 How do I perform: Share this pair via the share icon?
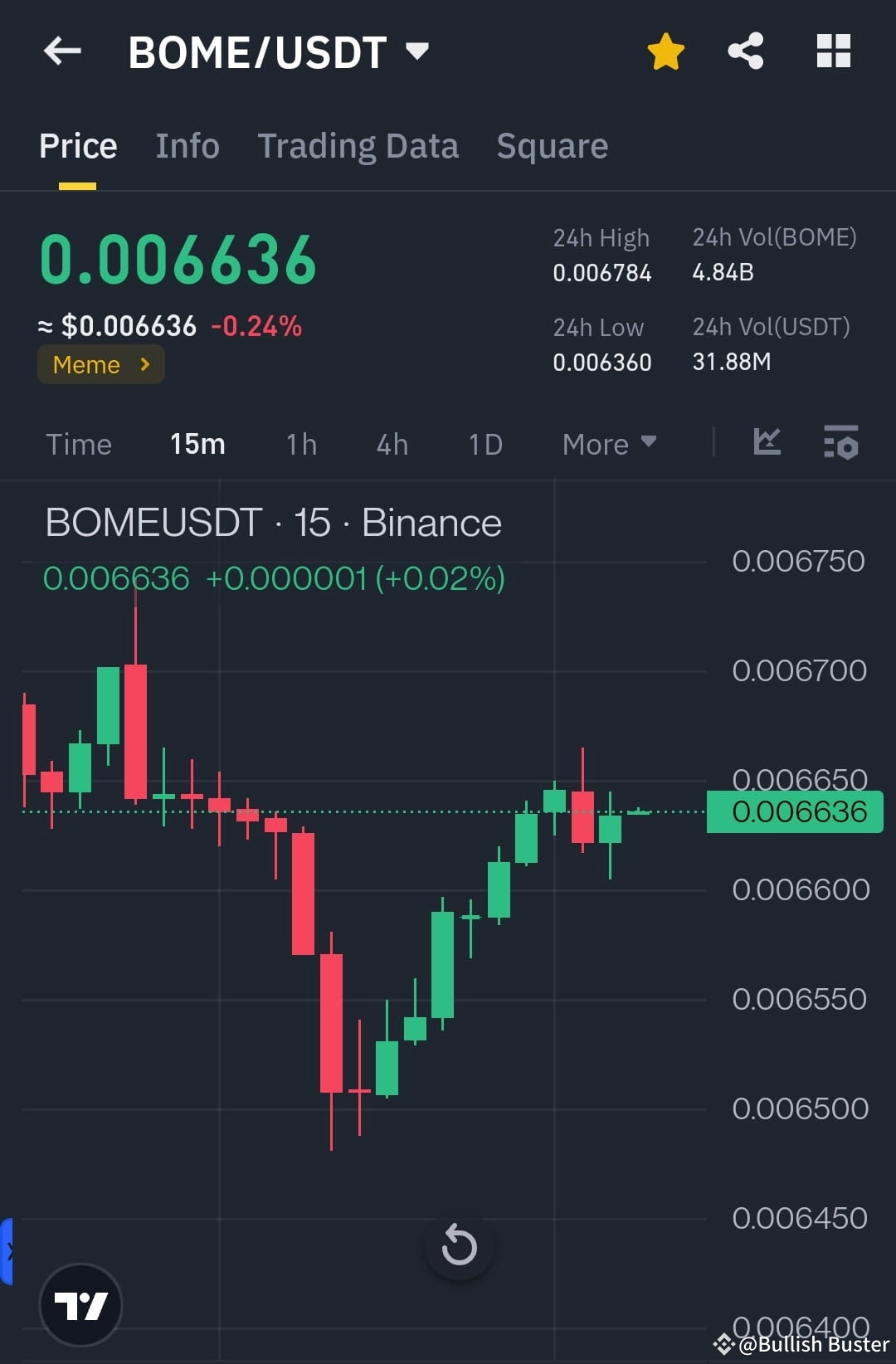tap(745, 51)
